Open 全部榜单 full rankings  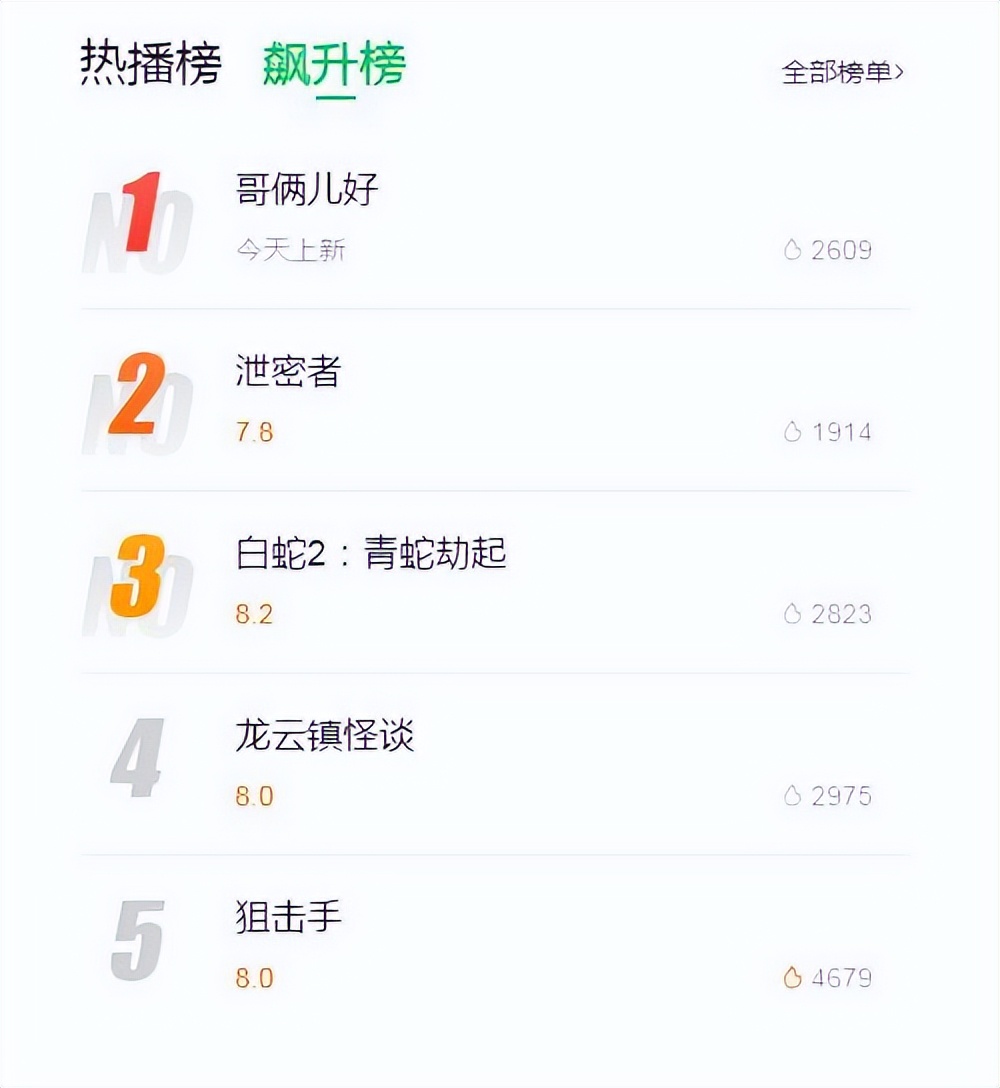coord(842,72)
